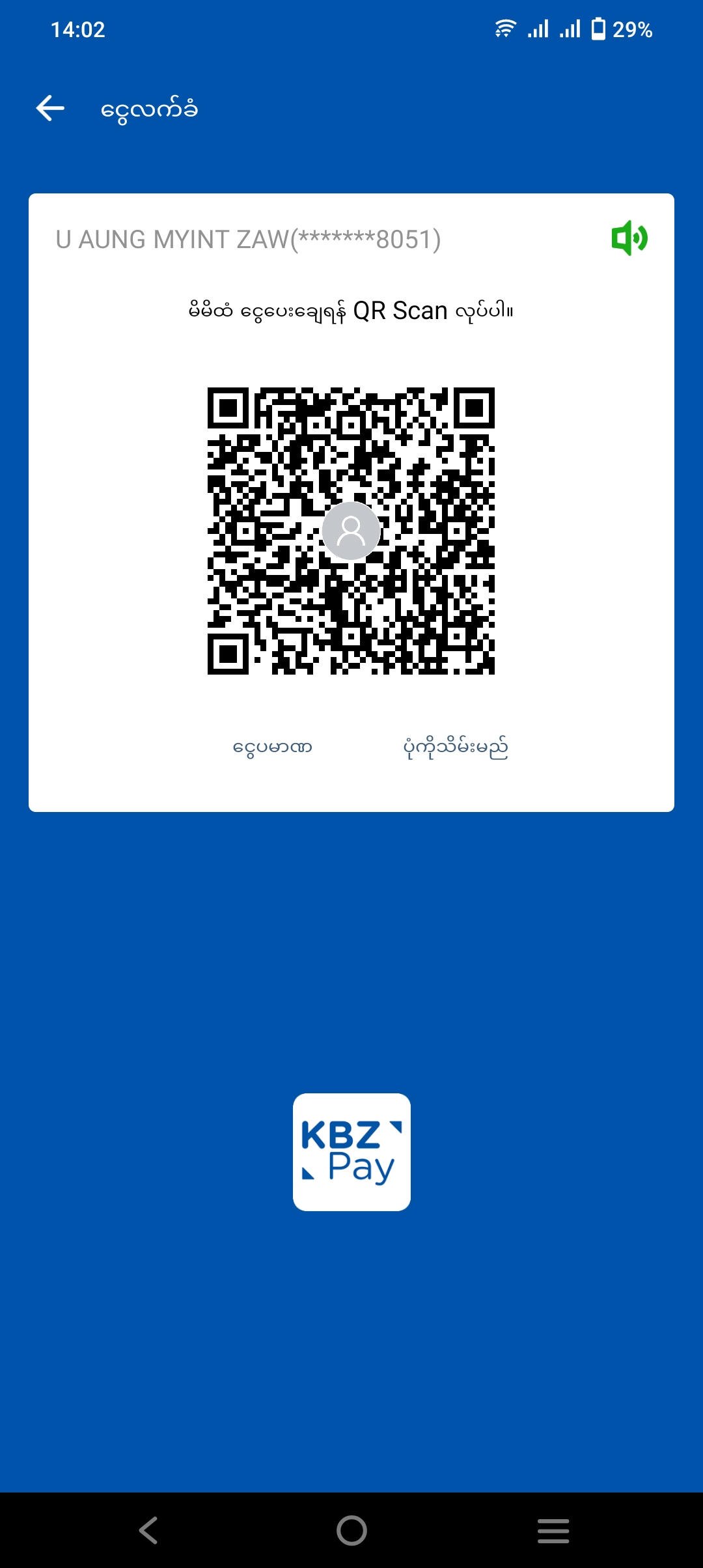Open the system recent apps view

click(553, 1530)
